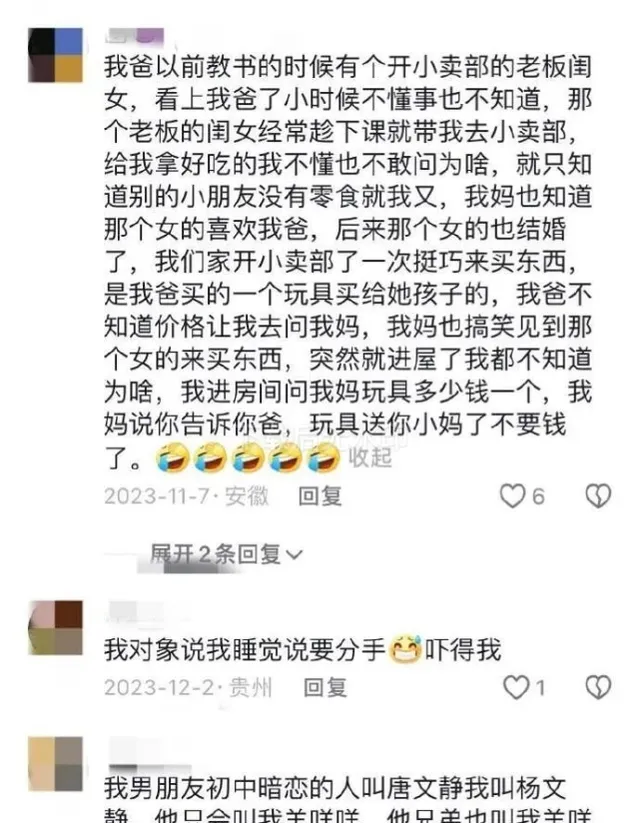Like the 安徽 comment with 6 likes

(513, 496)
